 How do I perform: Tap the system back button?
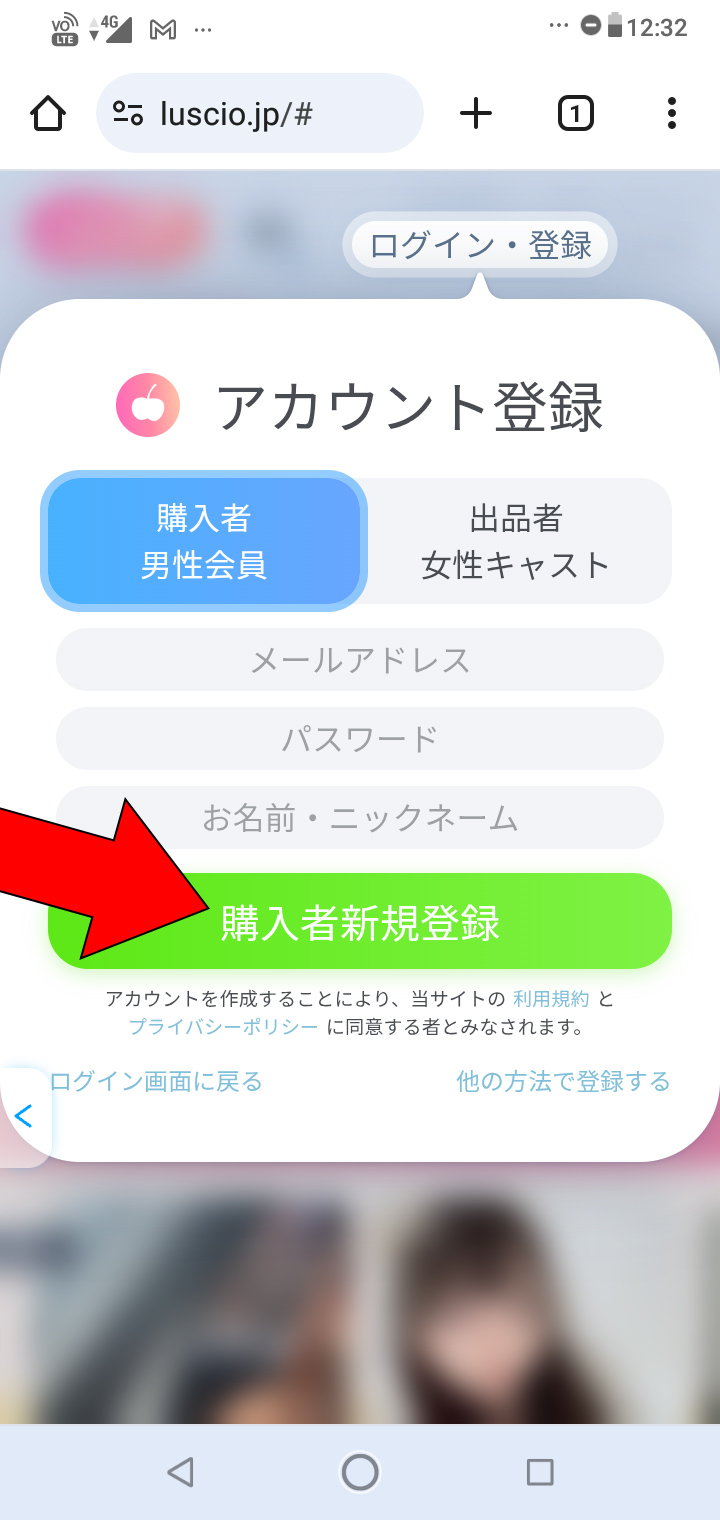tap(180, 1472)
